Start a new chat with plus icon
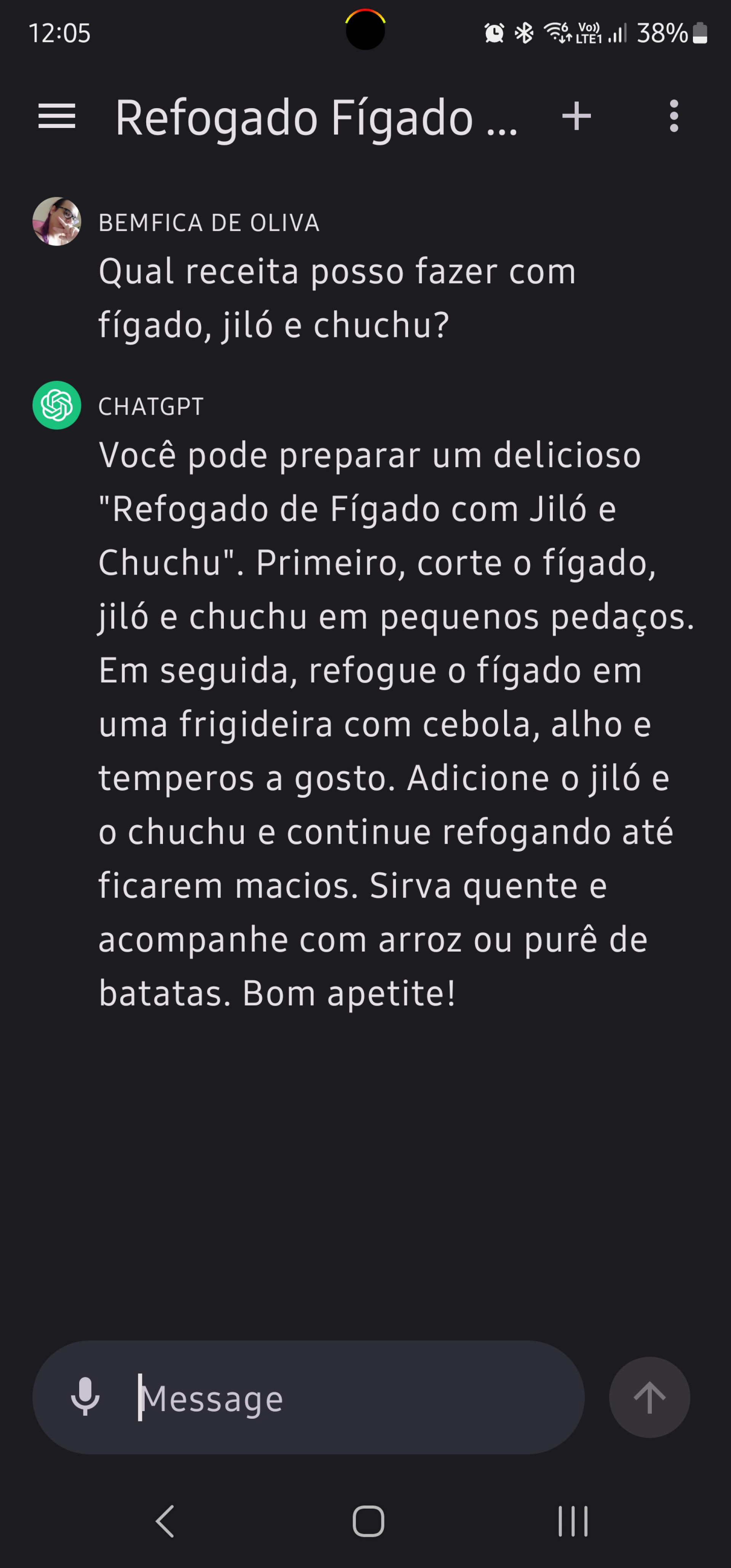 (x=576, y=116)
